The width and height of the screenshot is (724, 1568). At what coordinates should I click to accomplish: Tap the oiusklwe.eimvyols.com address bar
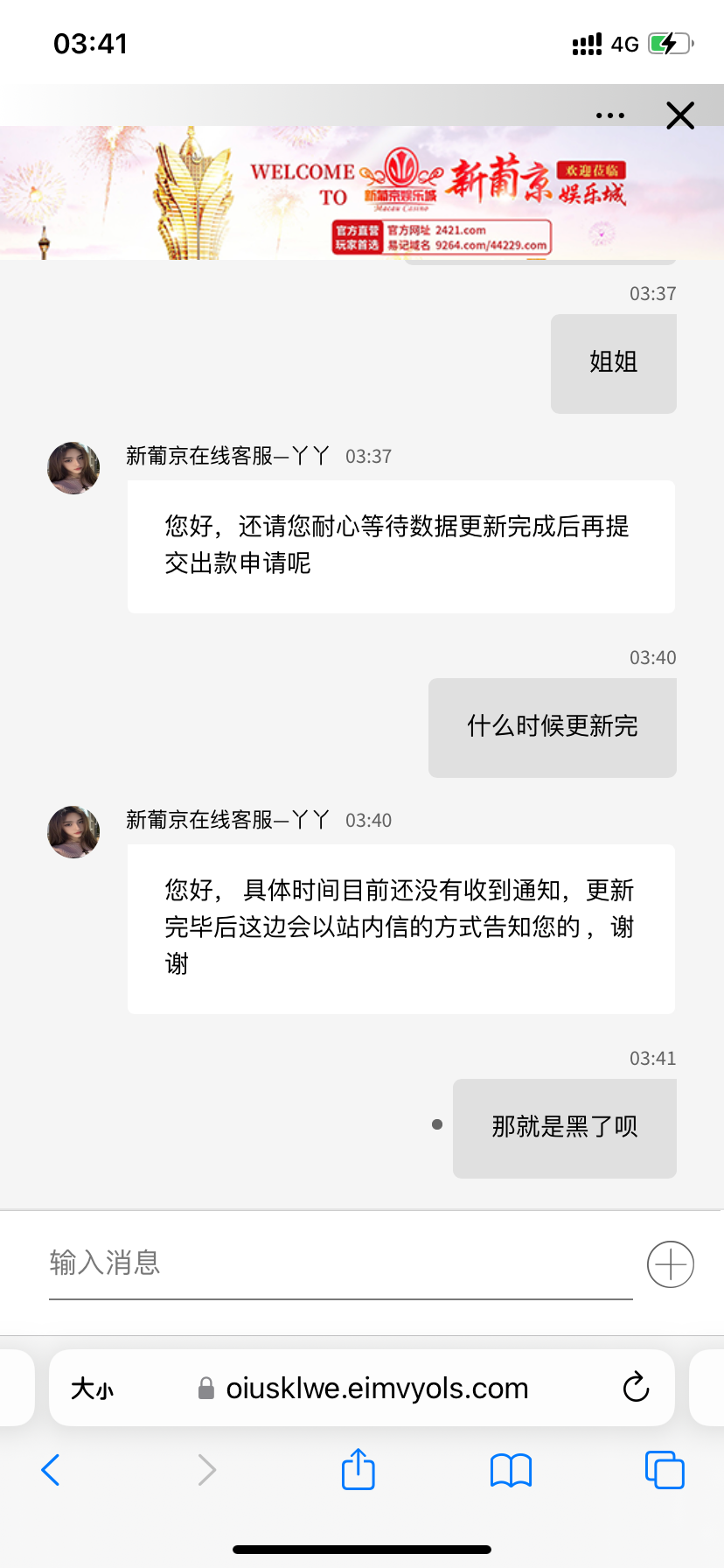[x=376, y=1389]
